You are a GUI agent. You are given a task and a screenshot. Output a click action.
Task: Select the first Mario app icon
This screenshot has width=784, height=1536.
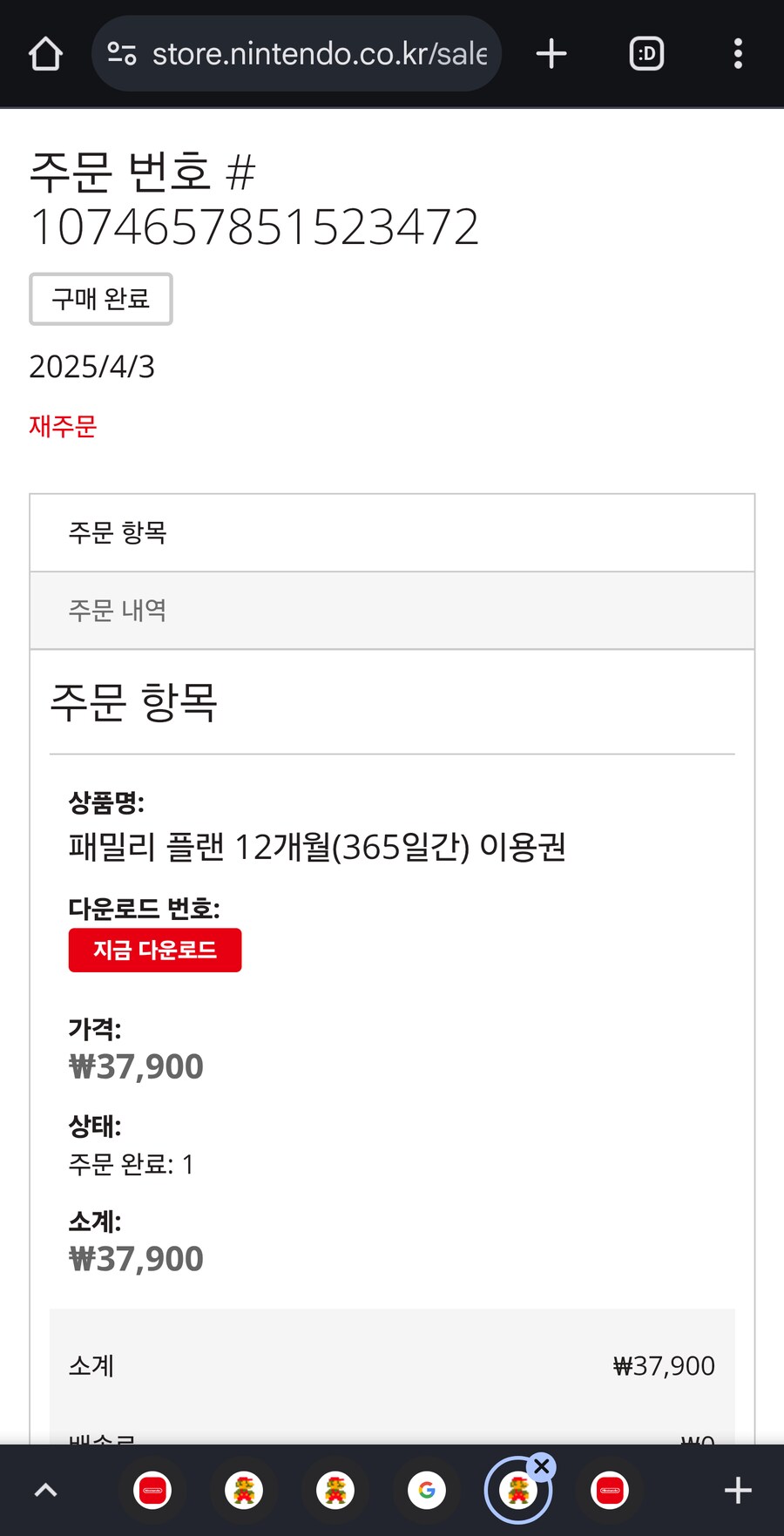[x=245, y=1490]
